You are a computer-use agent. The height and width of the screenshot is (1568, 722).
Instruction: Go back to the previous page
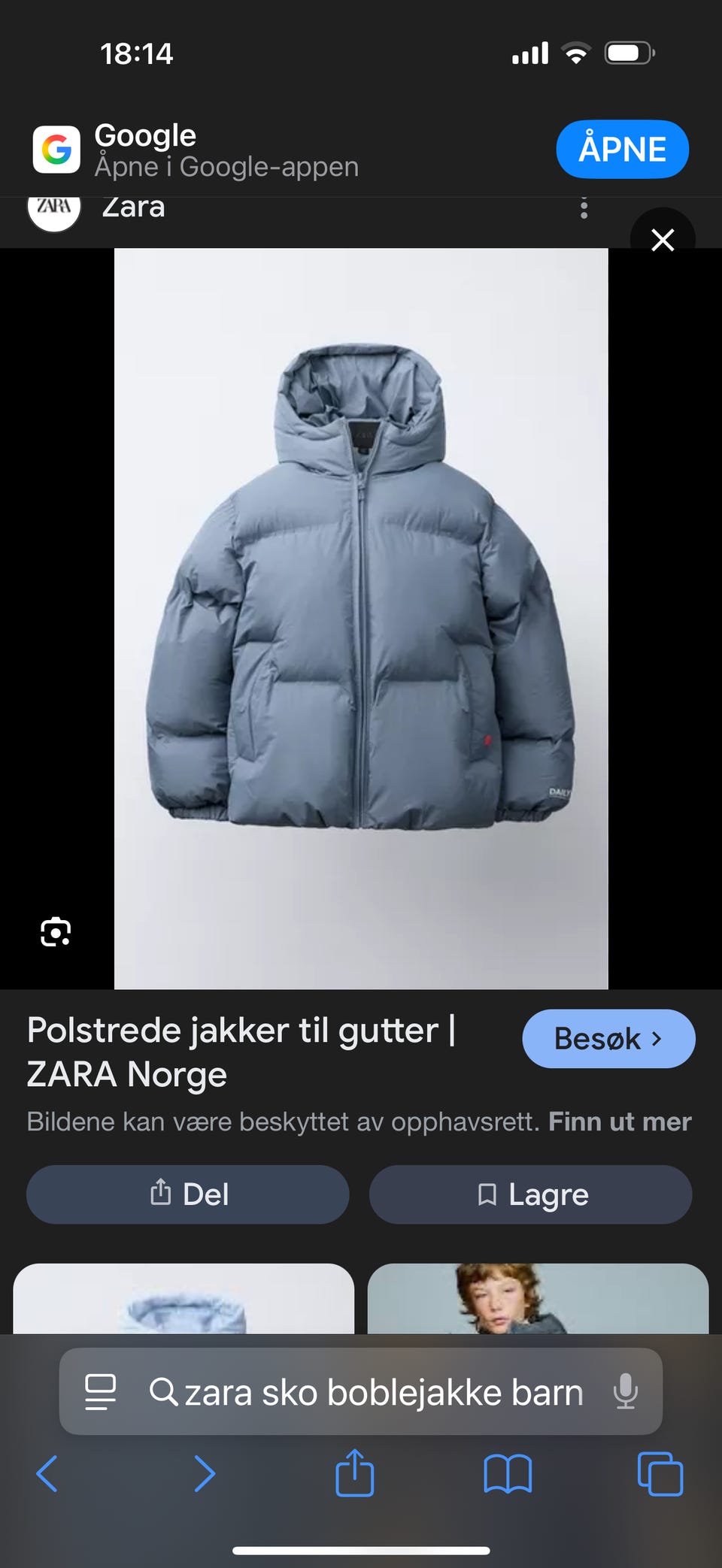[47, 1473]
